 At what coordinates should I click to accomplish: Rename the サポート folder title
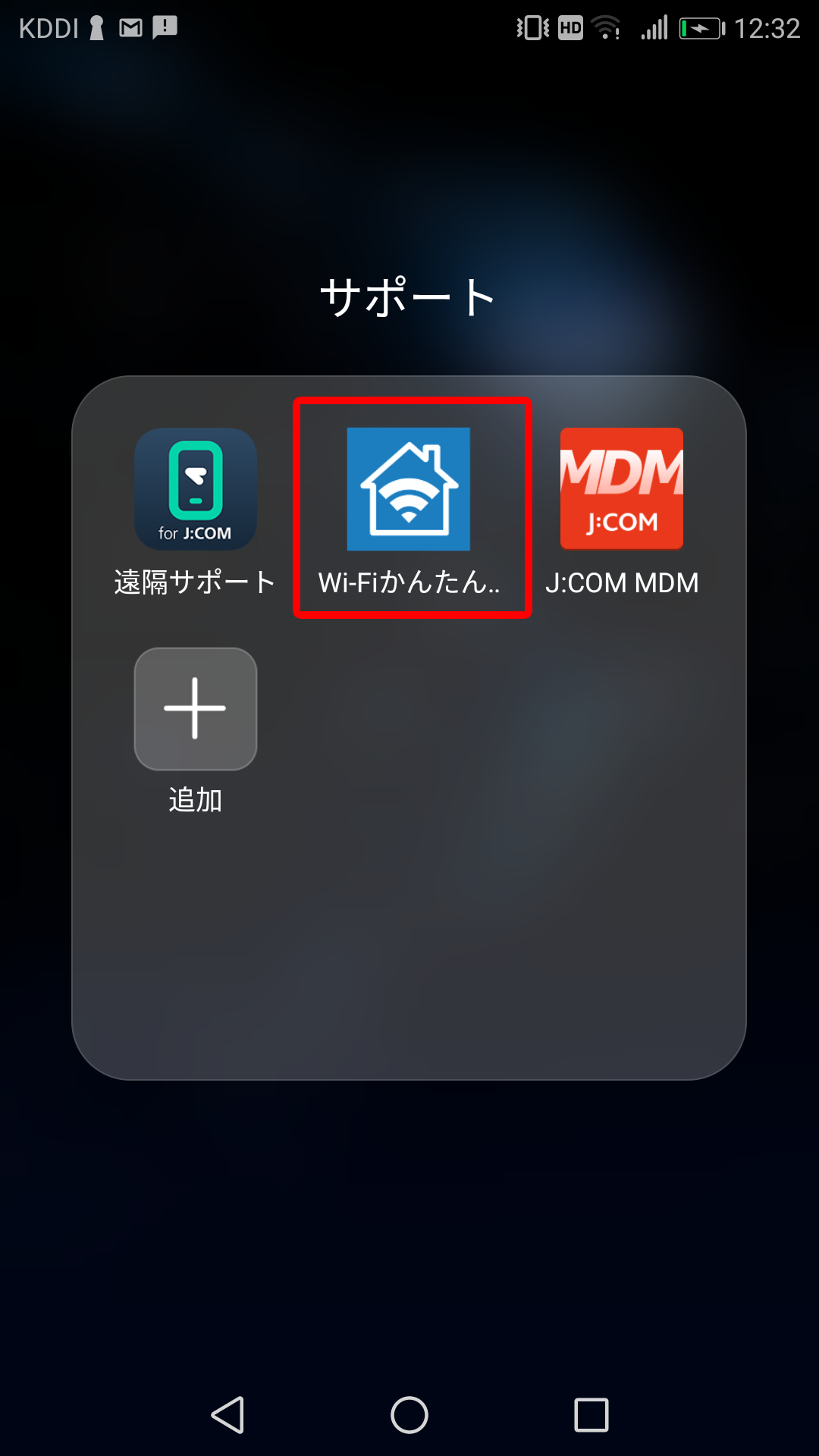tap(409, 297)
